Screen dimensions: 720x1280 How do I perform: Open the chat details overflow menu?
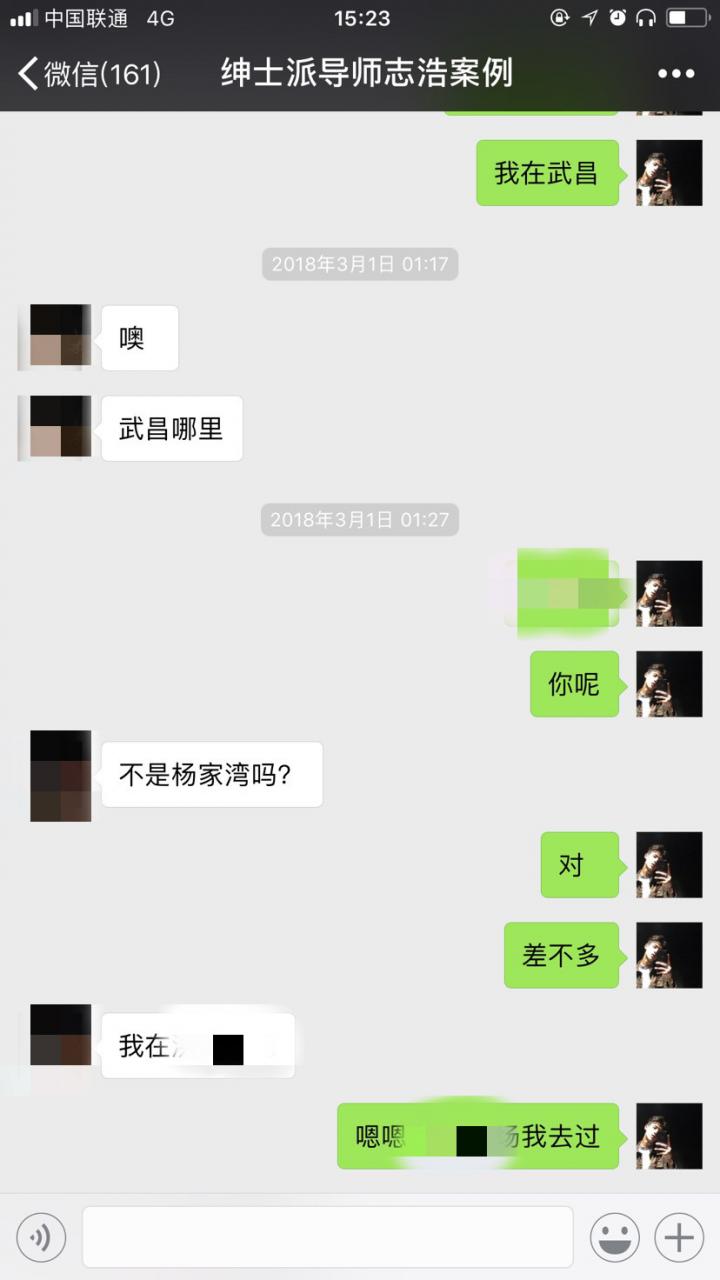point(676,74)
